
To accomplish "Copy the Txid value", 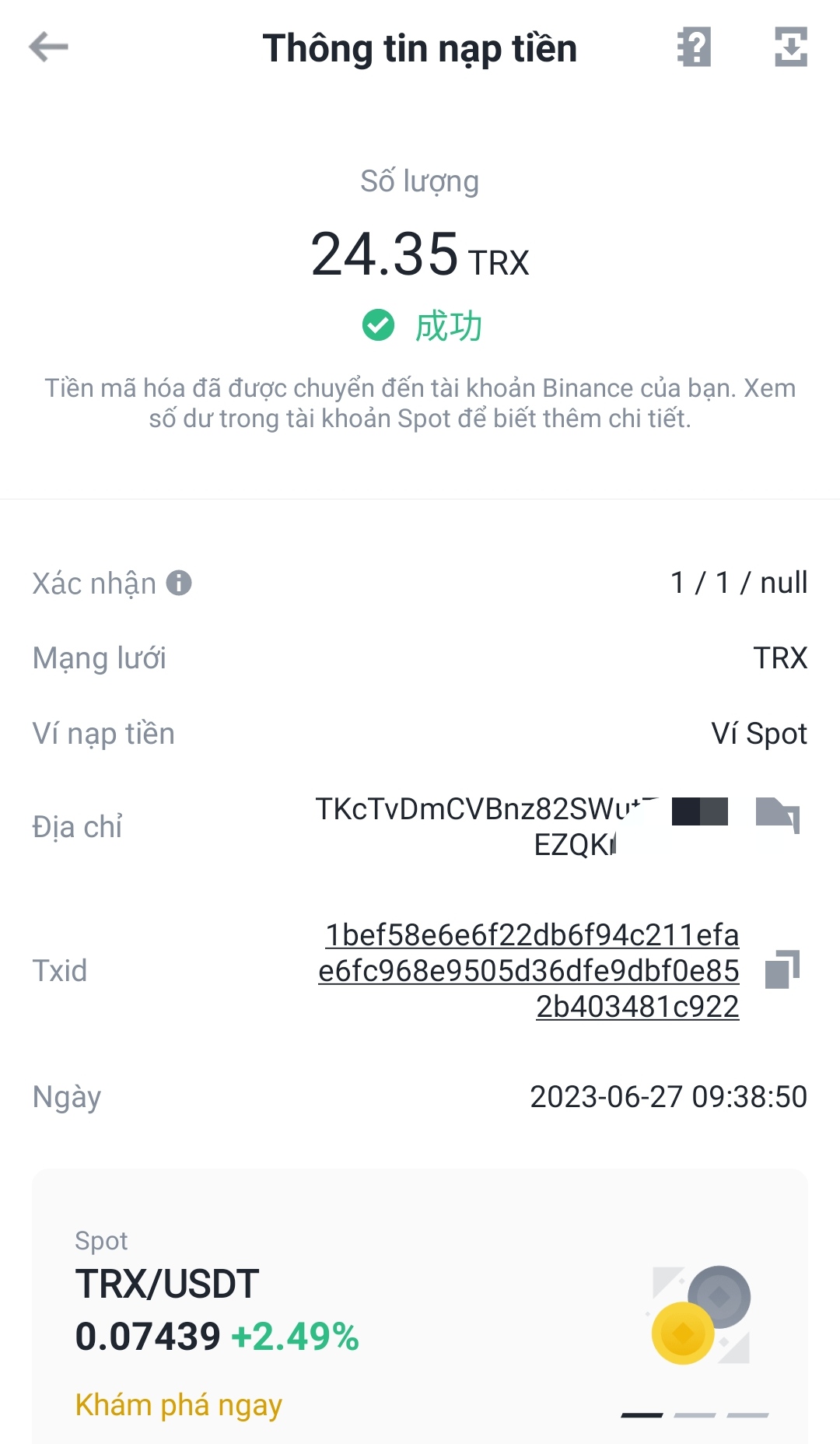I will 782,969.
